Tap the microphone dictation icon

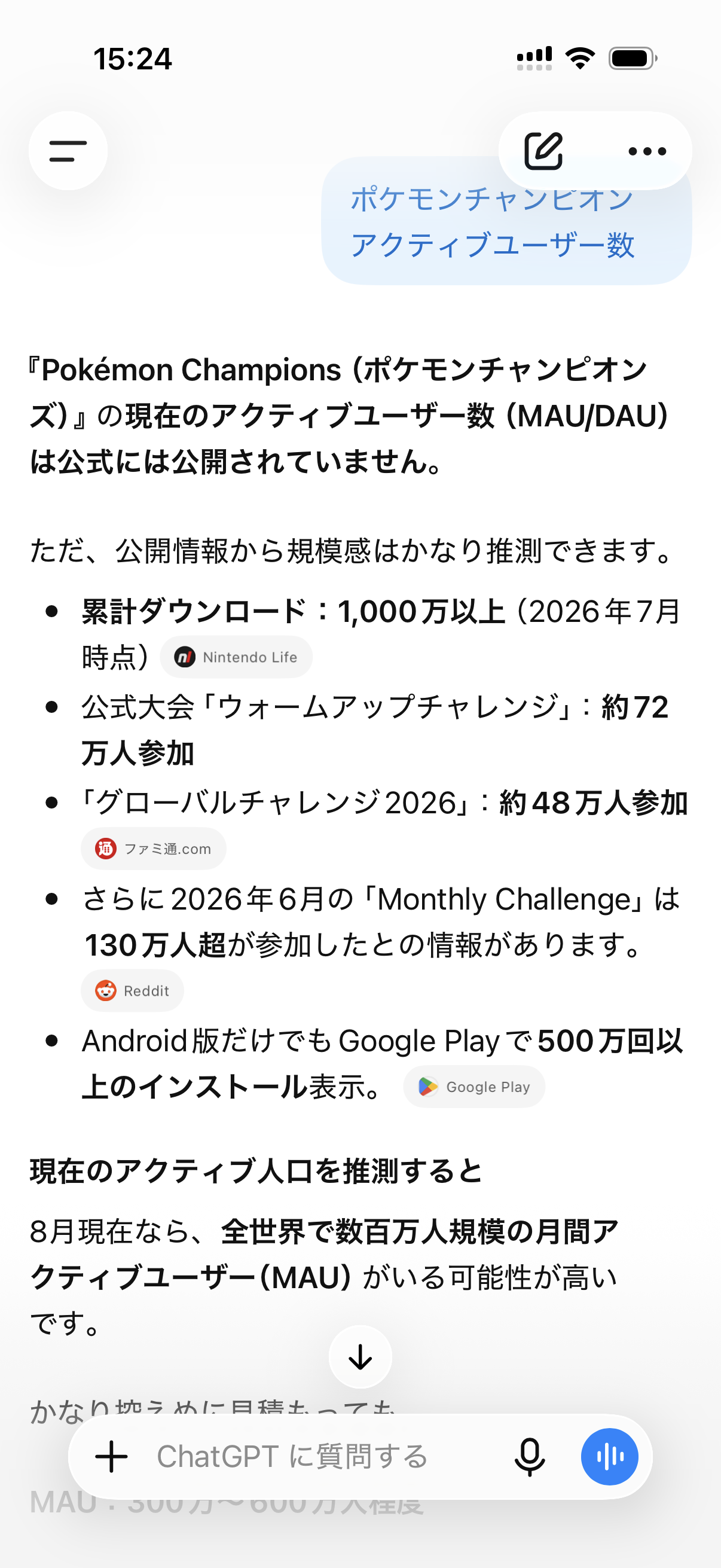click(x=530, y=1457)
